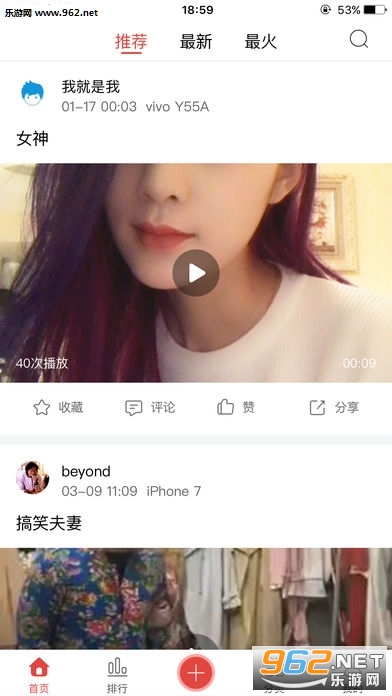Tap the red plus button

[x=196, y=673]
